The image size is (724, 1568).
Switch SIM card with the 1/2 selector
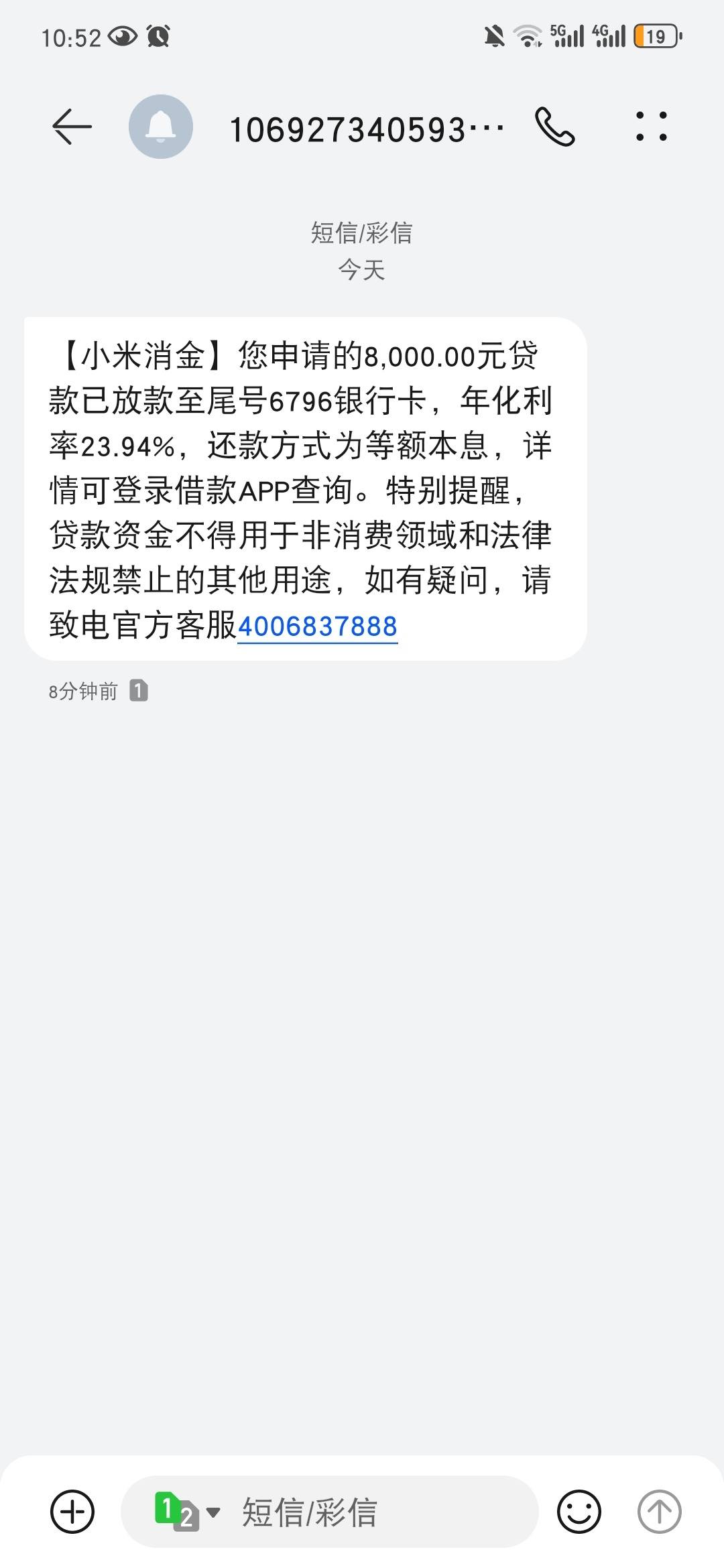pyautogui.click(x=186, y=1512)
